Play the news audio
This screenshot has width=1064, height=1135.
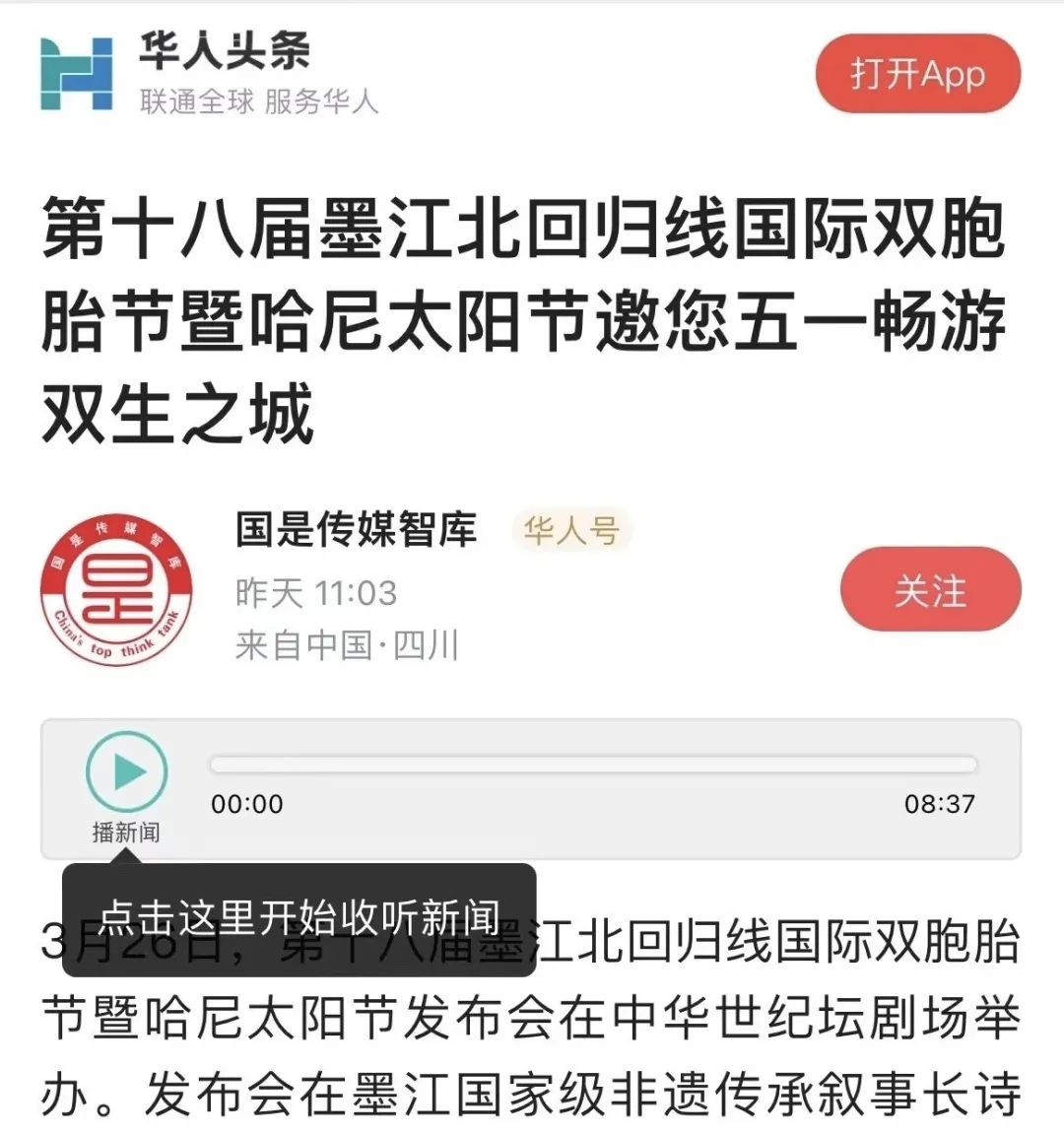click(x=126, y=771)
